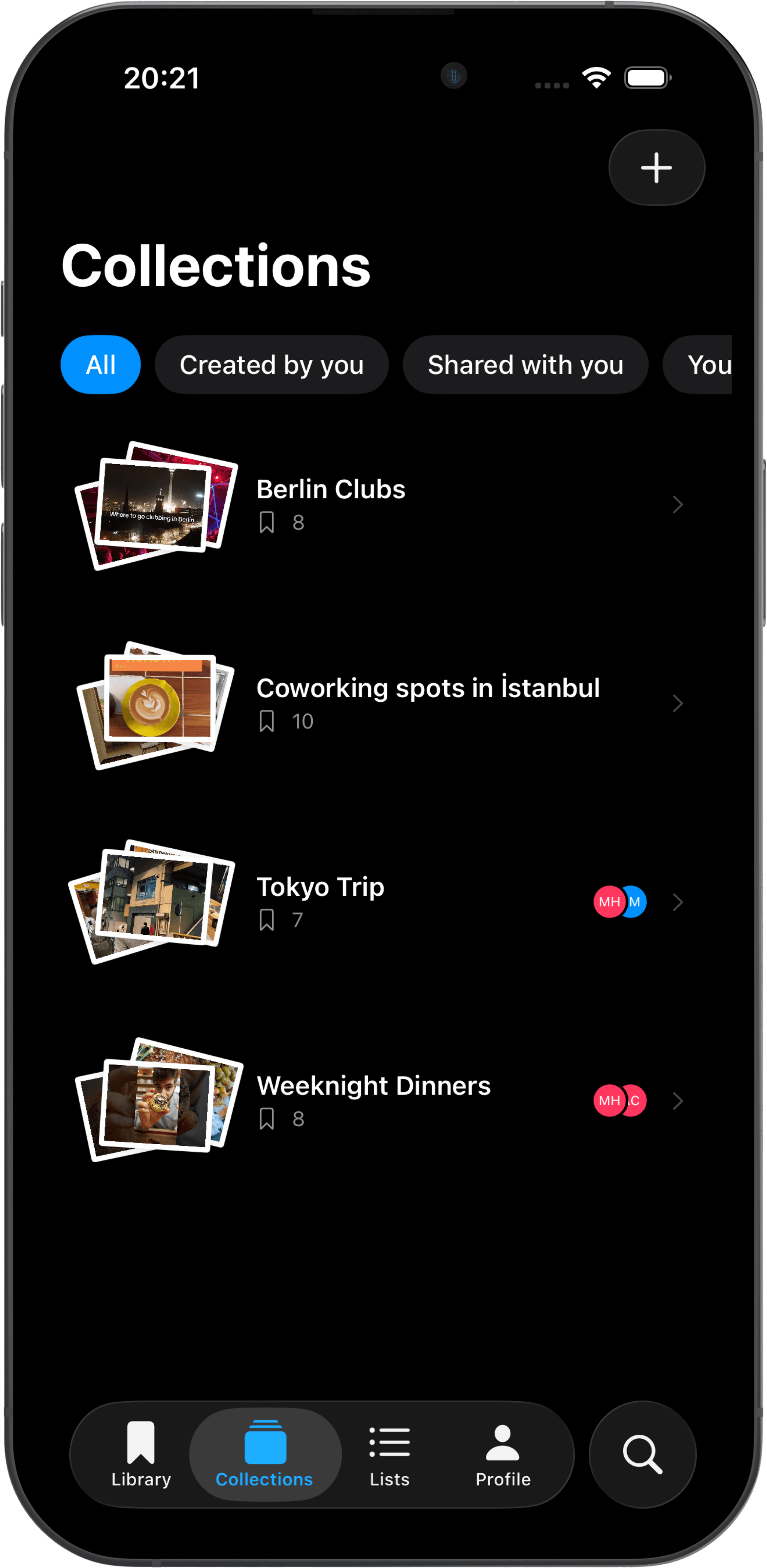Enable the Shared with you filter
This screenshot has width=767, height=1568.
(x=525, y=364)
